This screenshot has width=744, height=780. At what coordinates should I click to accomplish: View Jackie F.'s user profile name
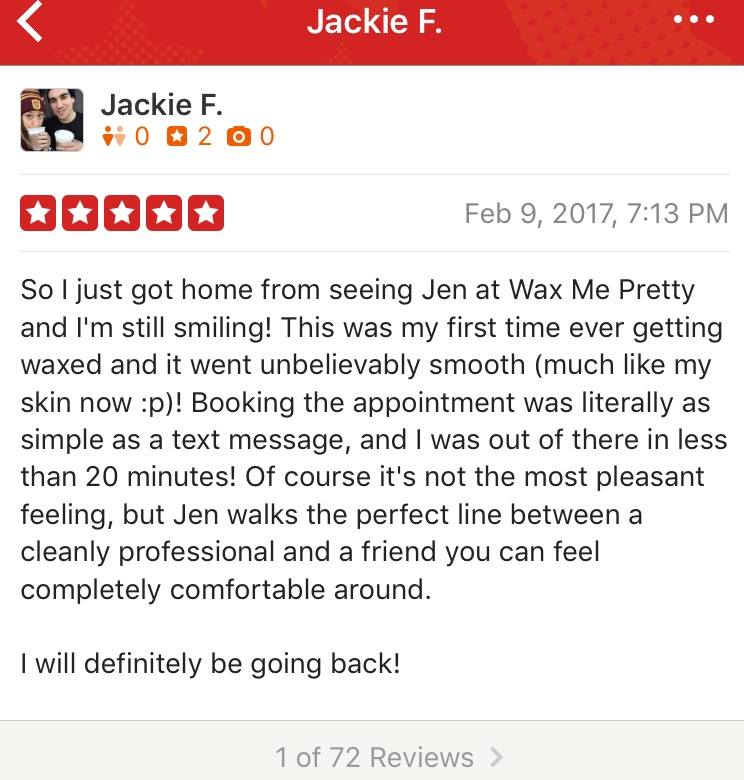(x=162, y=104)
